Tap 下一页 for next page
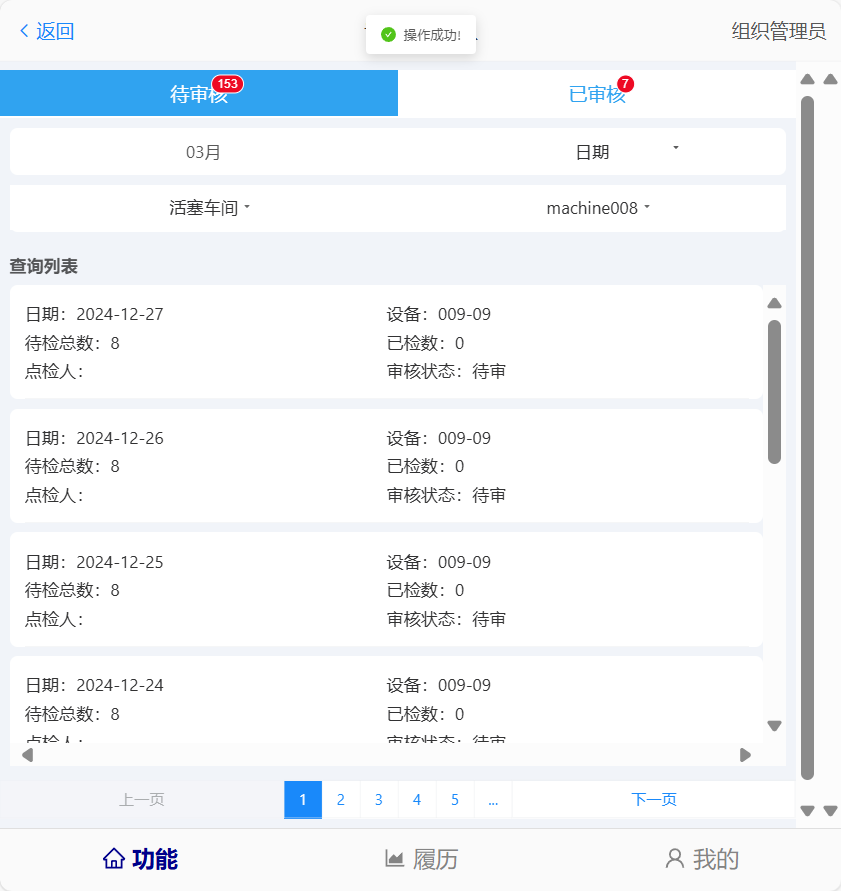Screen dimensions: 841x891 tap(654, 800)
